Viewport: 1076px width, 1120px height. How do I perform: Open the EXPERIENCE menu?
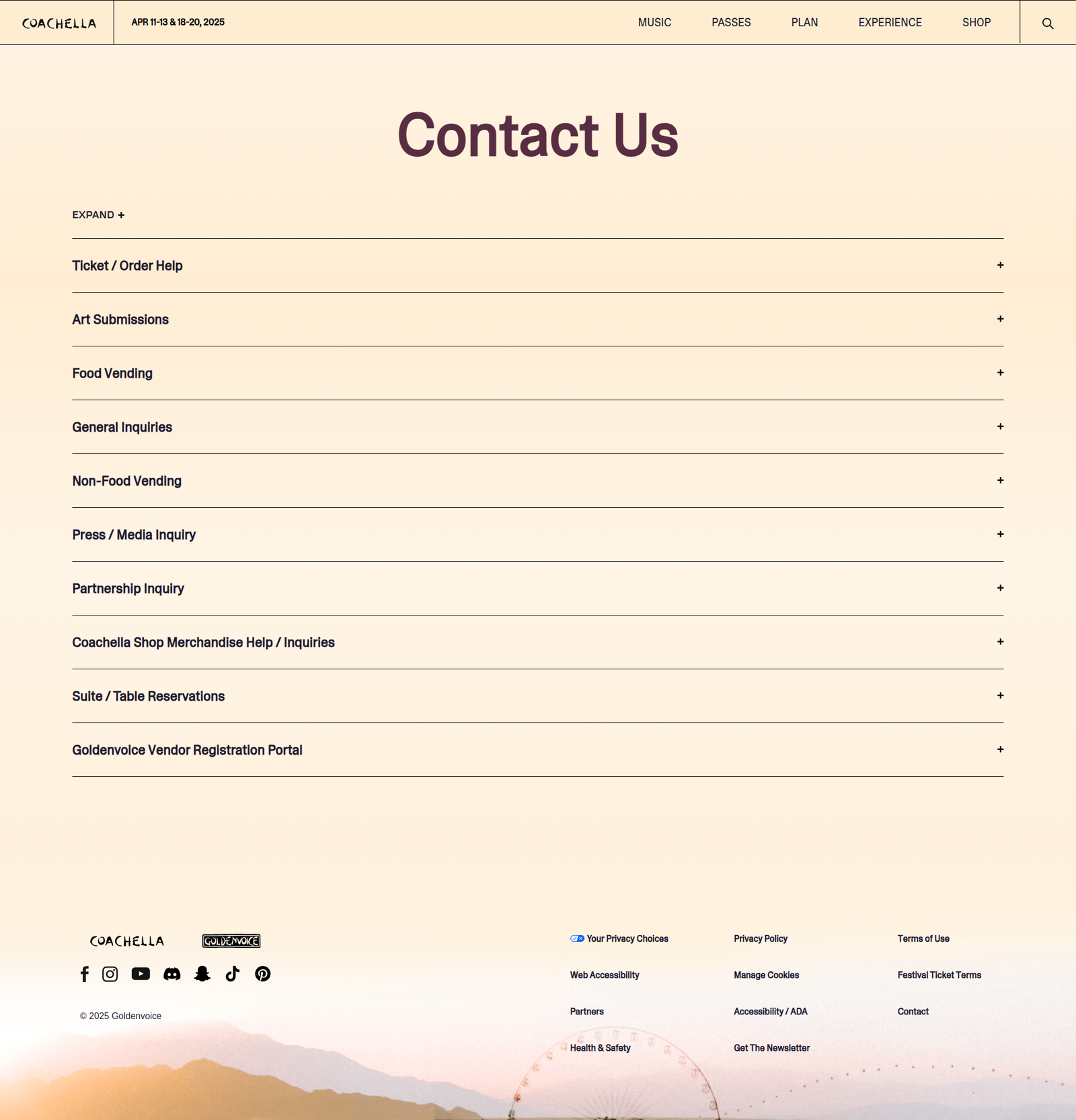pyautogui.click(x=890, y=22)
